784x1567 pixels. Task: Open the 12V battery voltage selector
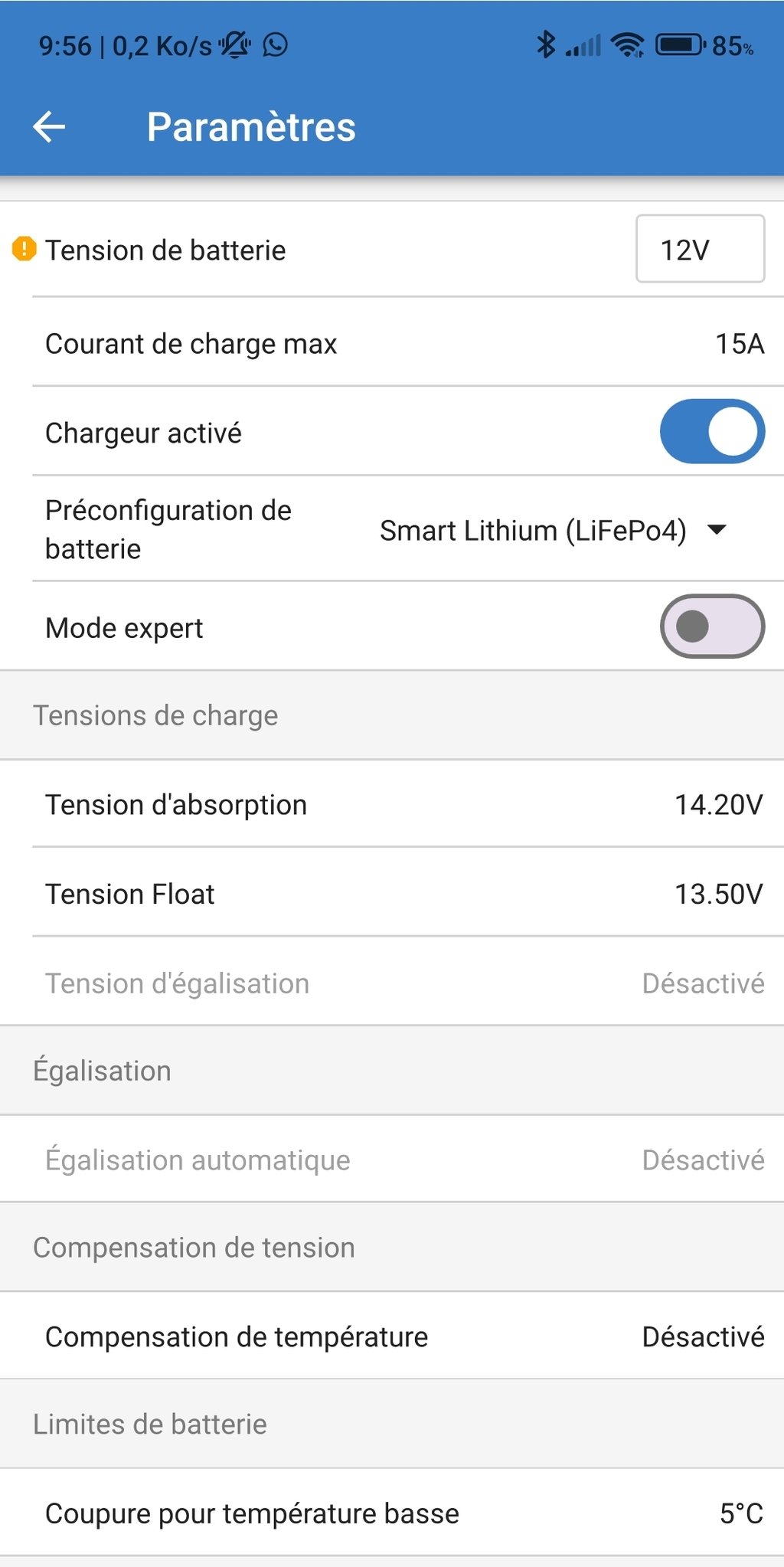coord(699,250)
